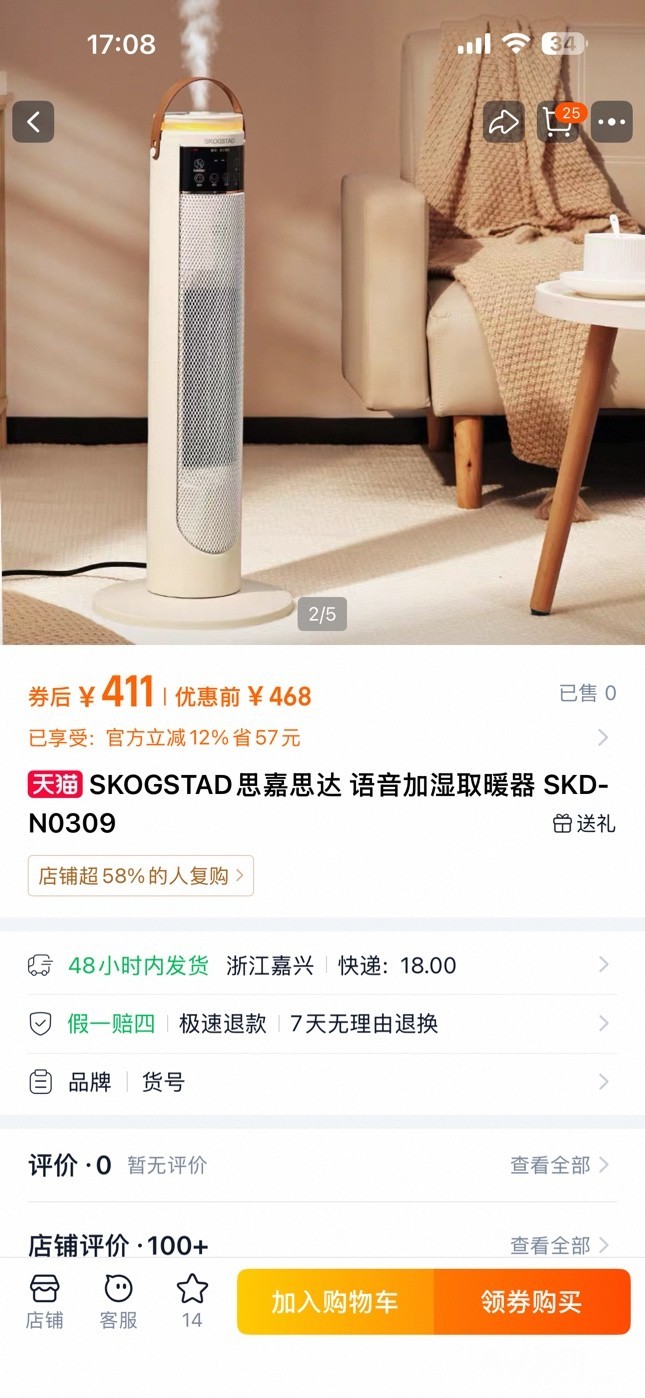Open shipping details for 48小时内发货
The height and width of the screenshot is (1398, 645).
coord(320,965)
